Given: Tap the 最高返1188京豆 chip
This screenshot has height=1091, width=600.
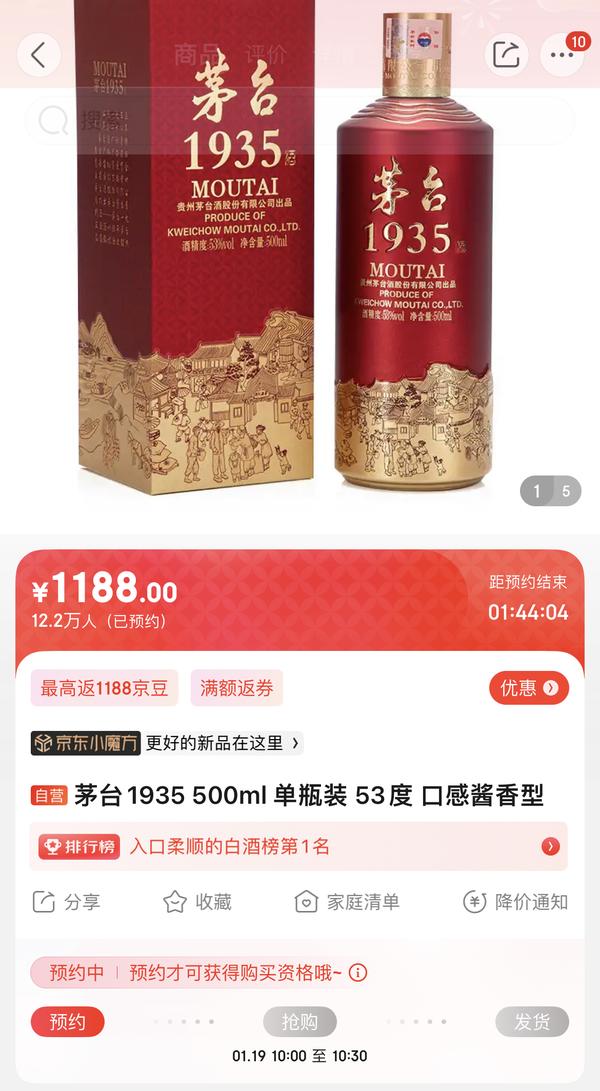Looking at the screenshot, I should pos(104,688).
